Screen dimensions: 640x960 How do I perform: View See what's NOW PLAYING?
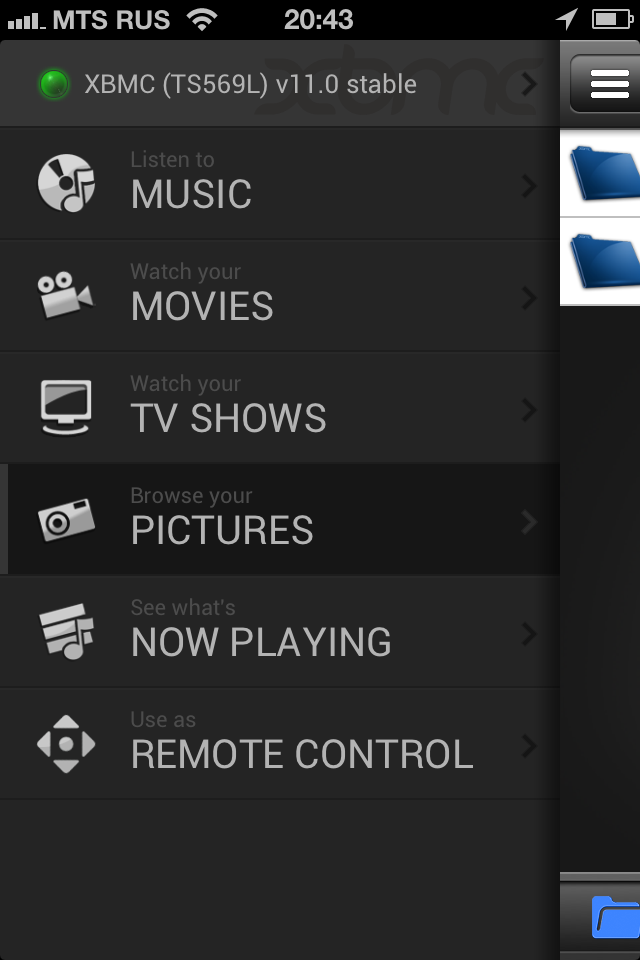click(280, 632)
